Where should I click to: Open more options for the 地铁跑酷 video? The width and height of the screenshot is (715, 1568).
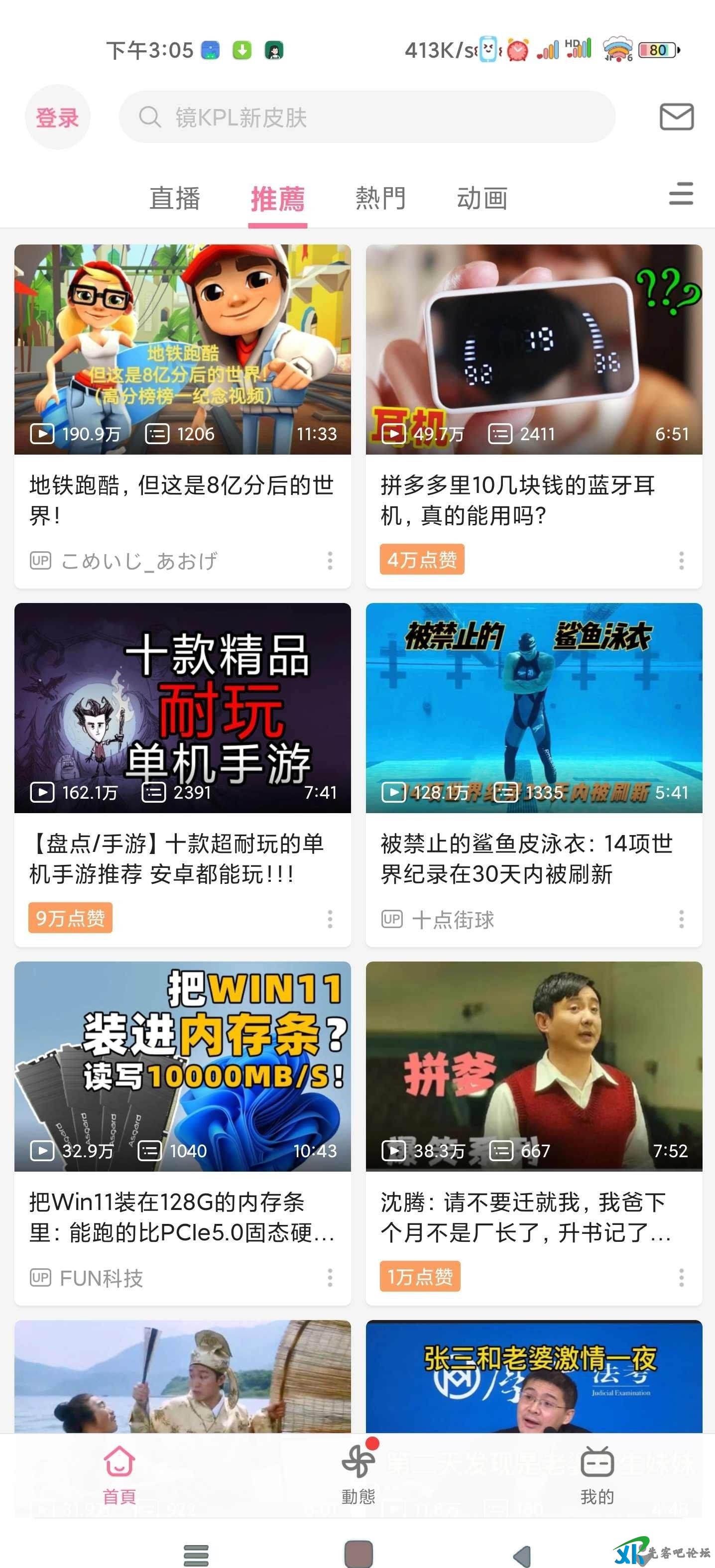pos(330,561)
